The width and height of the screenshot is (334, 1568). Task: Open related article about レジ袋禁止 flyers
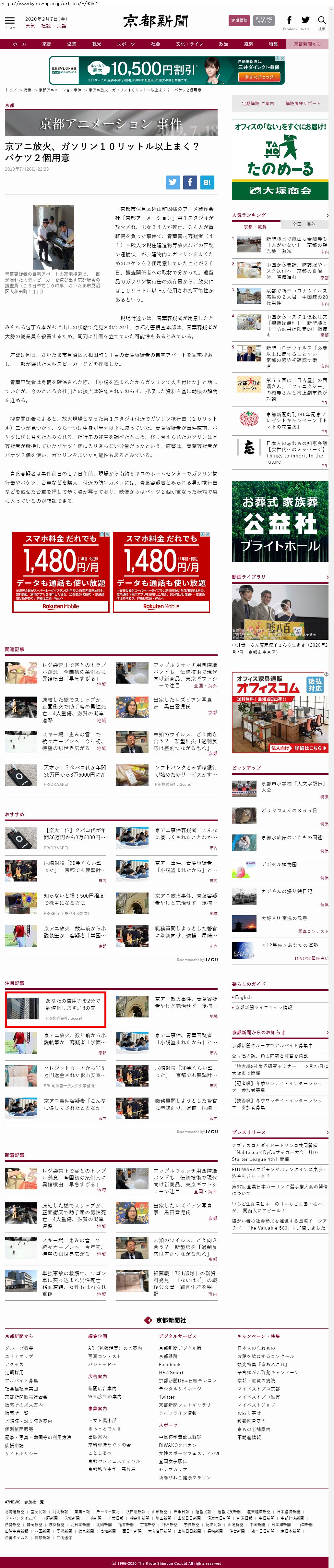(x=74, y=671)
